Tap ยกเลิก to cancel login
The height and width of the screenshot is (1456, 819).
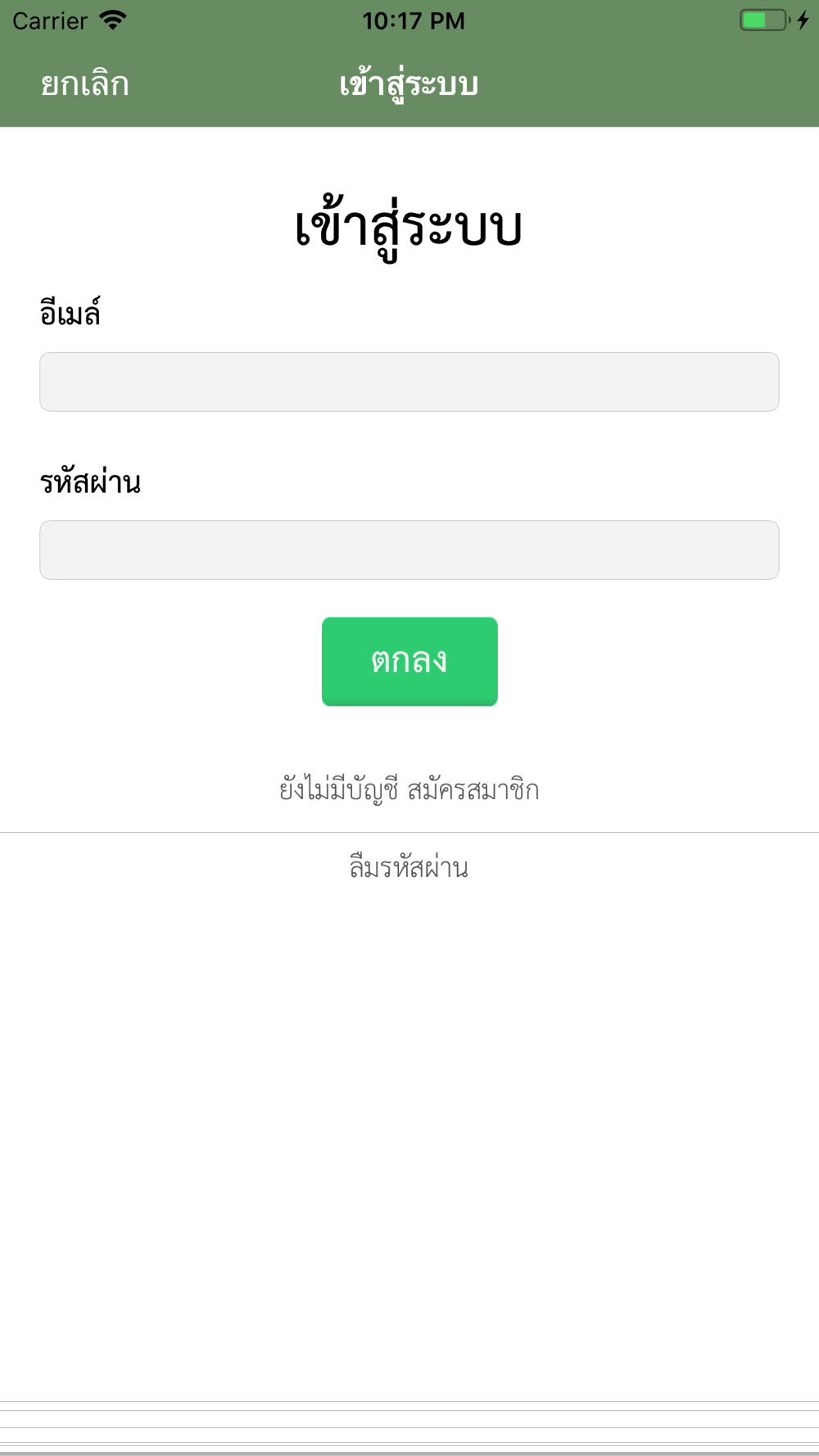click(85, 84)
